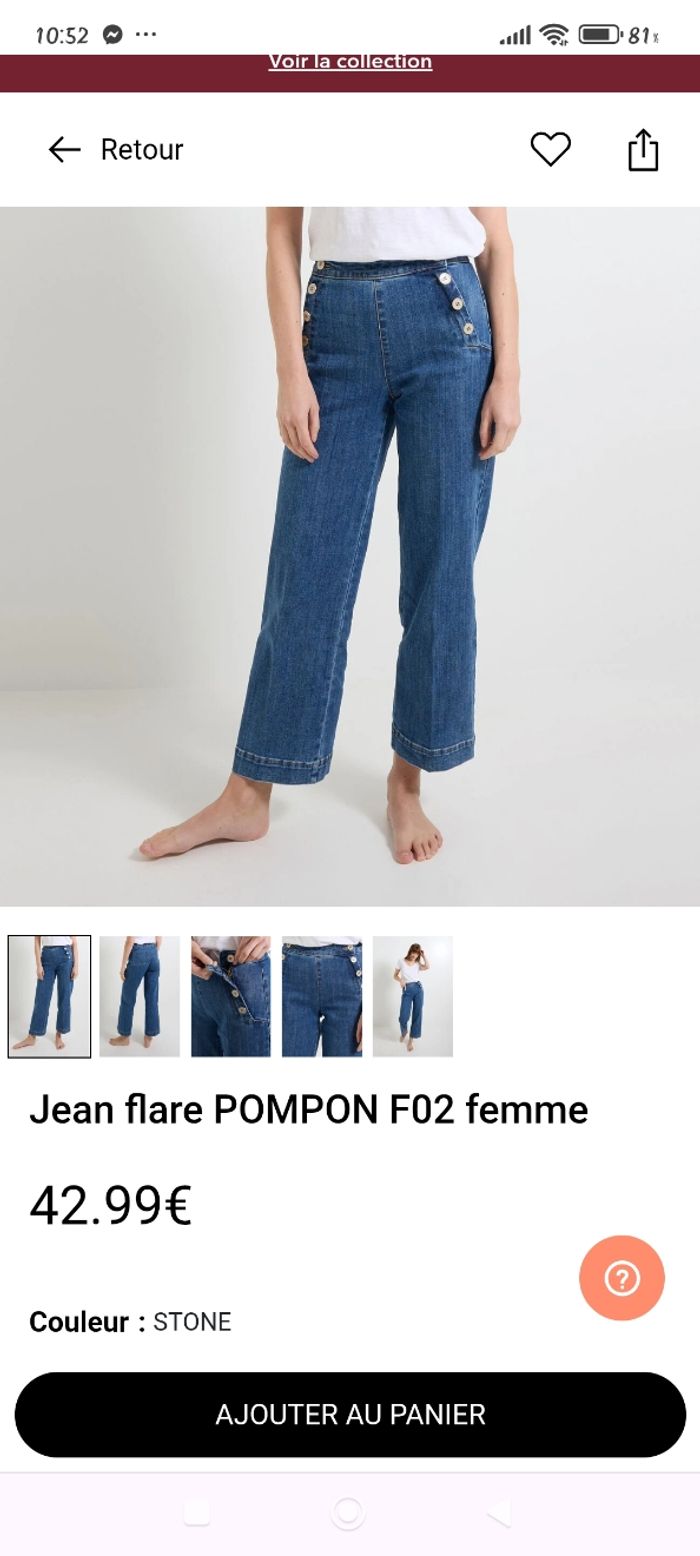This screenshot has width=700, height=1556.
Task: Tap AJOUTER AU PANIER to add to cart
Action: (x=350, y=1414)
